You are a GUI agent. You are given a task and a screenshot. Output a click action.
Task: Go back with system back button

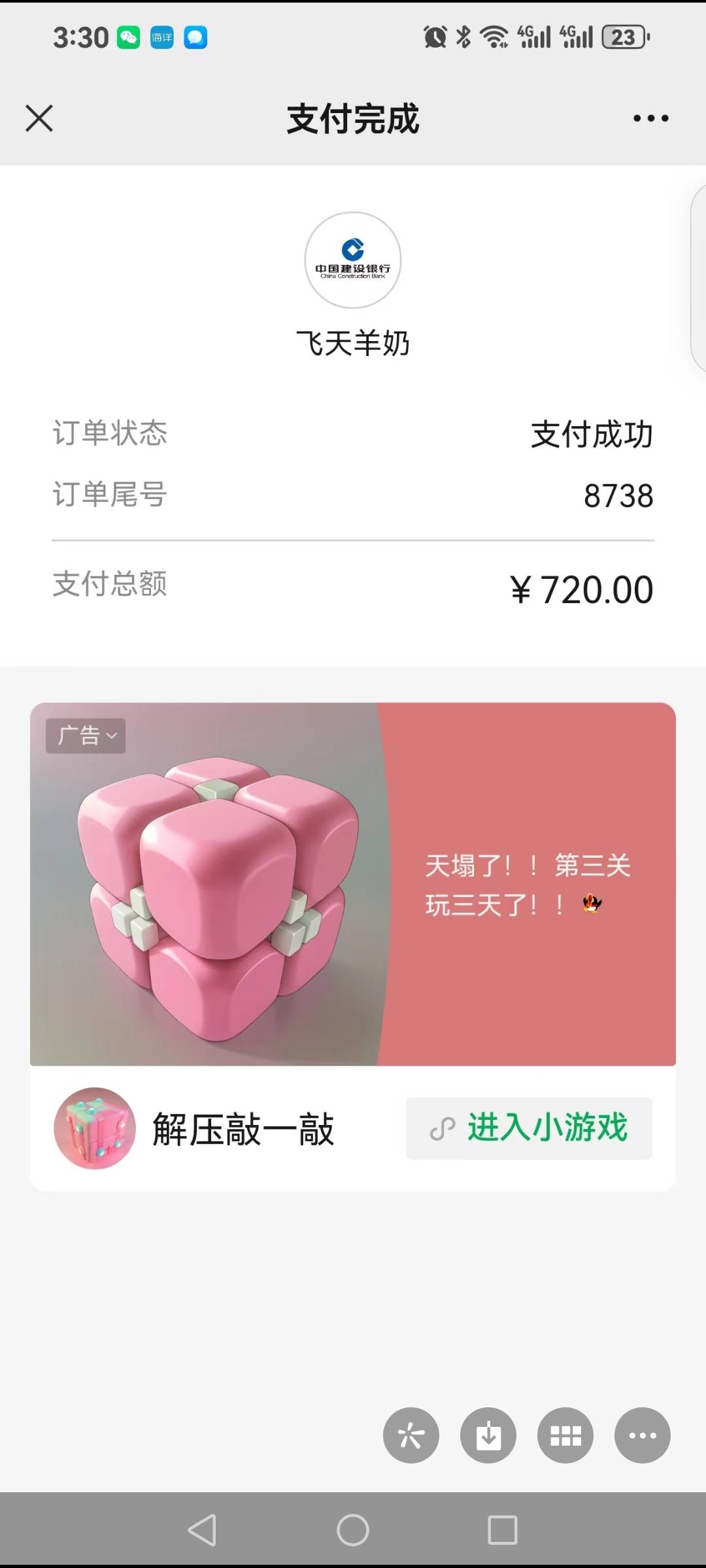[x=202, y=1529]
